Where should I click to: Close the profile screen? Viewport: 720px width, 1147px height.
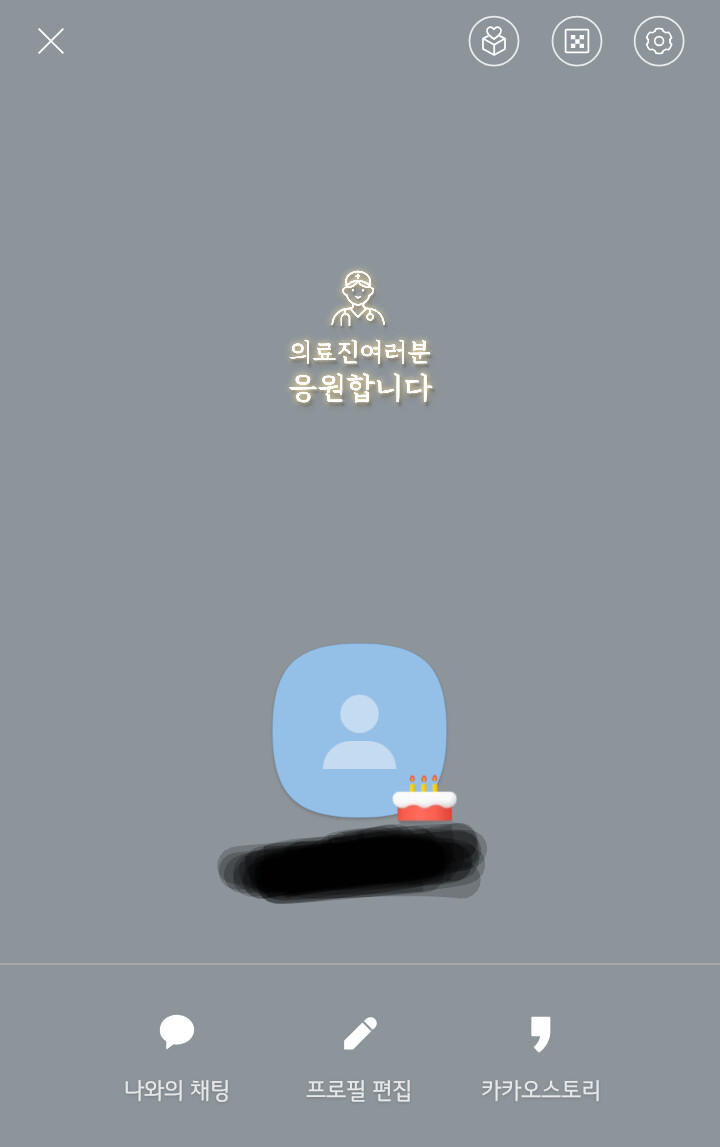tap(51, 41)
